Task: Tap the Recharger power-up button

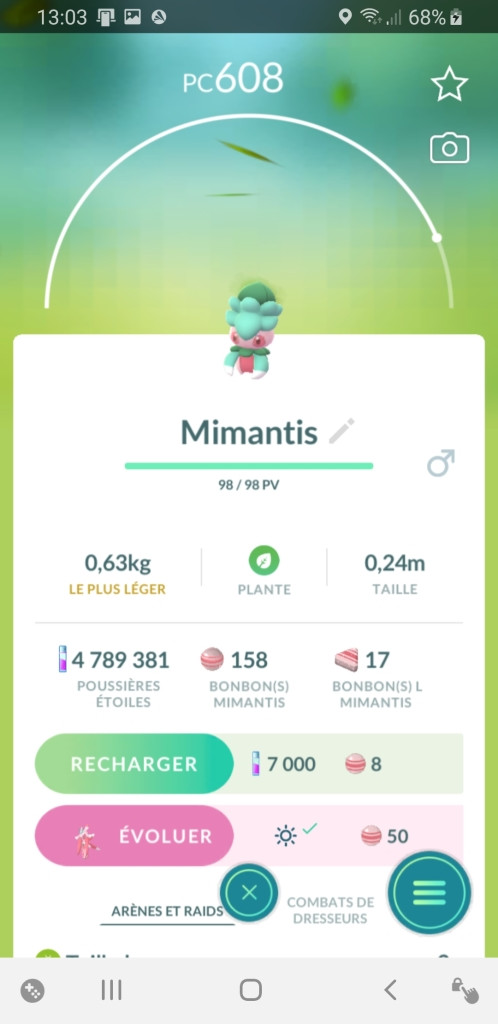Action: click(x=134, y=764)
